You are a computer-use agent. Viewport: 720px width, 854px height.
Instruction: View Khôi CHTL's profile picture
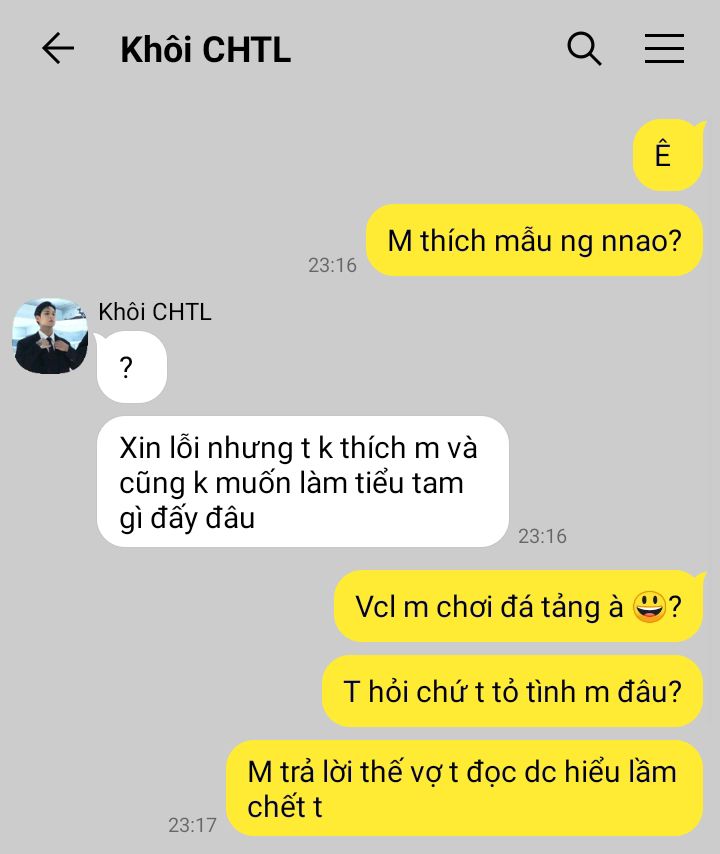[49, 336]
